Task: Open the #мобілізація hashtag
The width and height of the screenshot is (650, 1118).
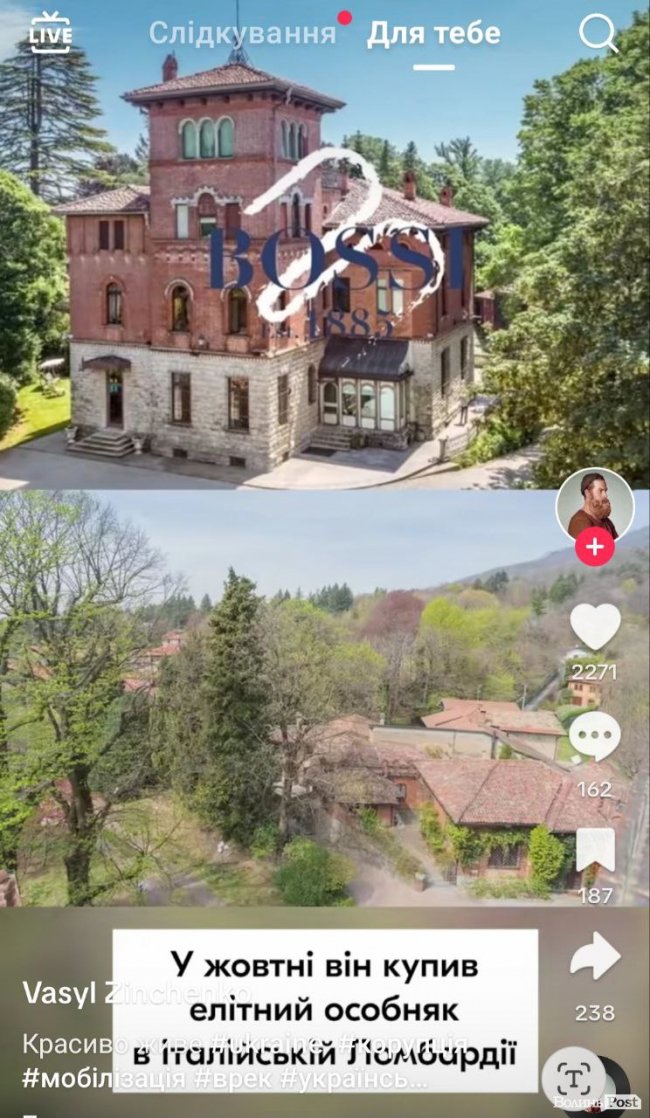Action: 104,1079
